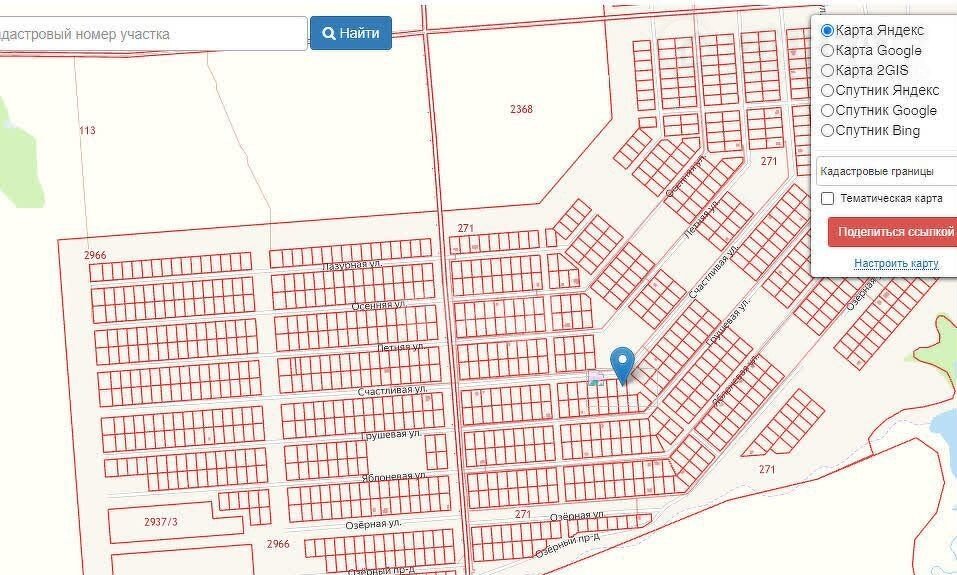The image size is (957, 575).
Task: Tap the cadastral number search field
Action: point(150,33)
